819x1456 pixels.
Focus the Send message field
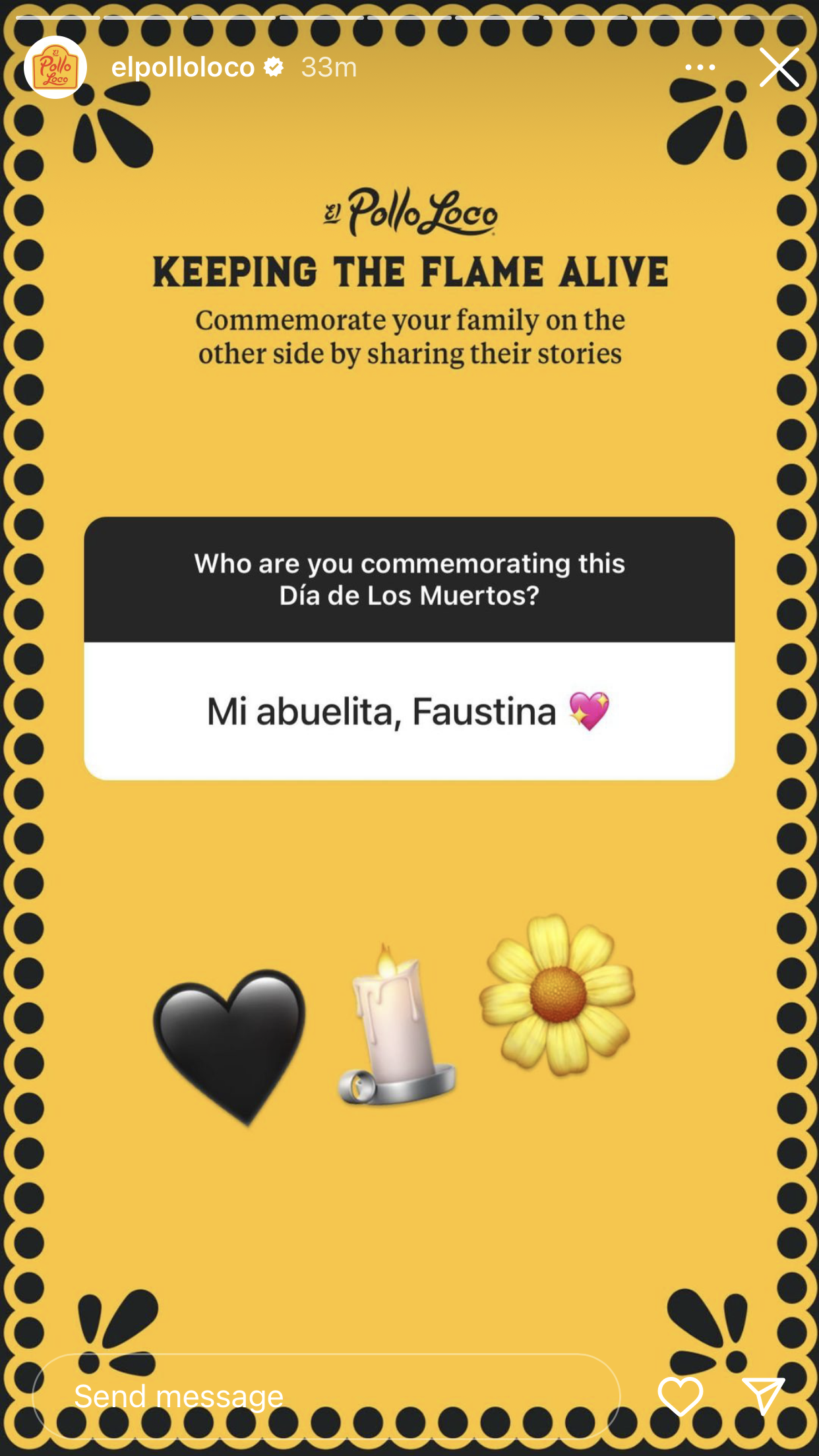[326, 1396]
